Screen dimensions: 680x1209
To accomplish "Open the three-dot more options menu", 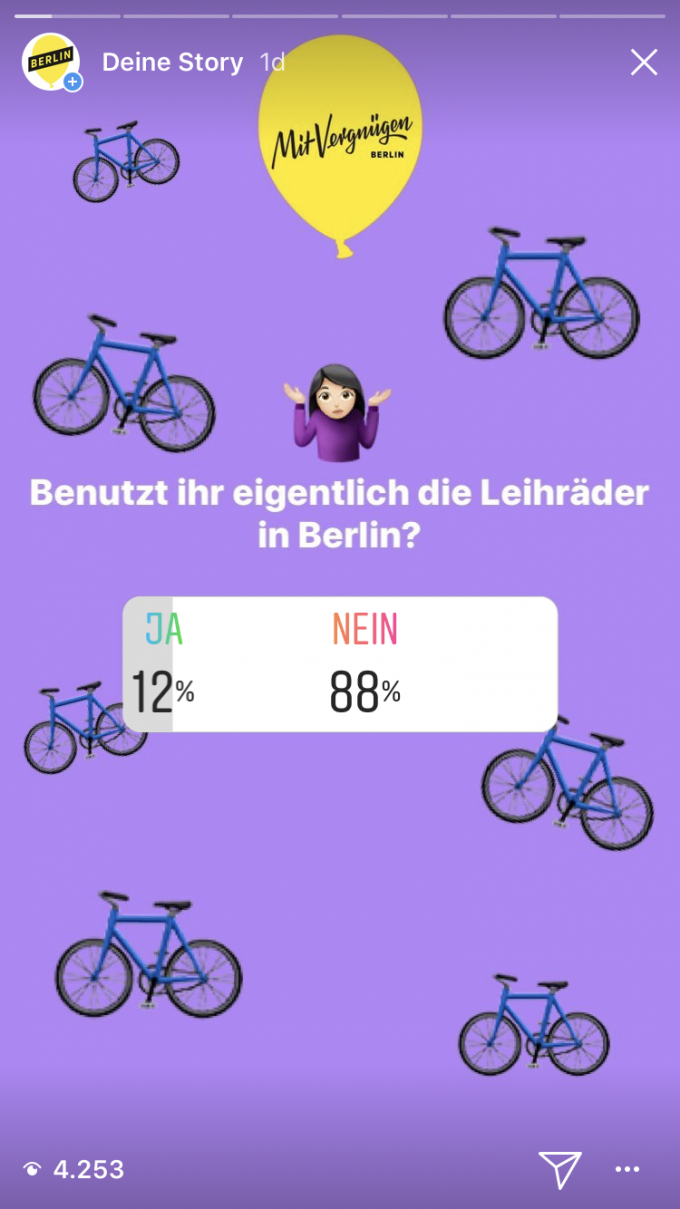I will tap(627, 1169).
